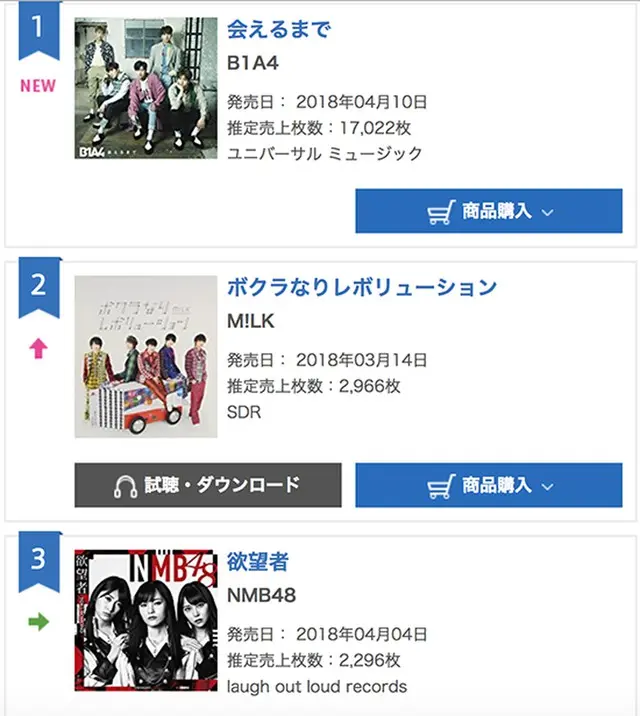Image resolution: width=640 pixels, height=716 pixels.
Task: Open the ボクラなりレボリューション title link
Action: coord(361,287)
